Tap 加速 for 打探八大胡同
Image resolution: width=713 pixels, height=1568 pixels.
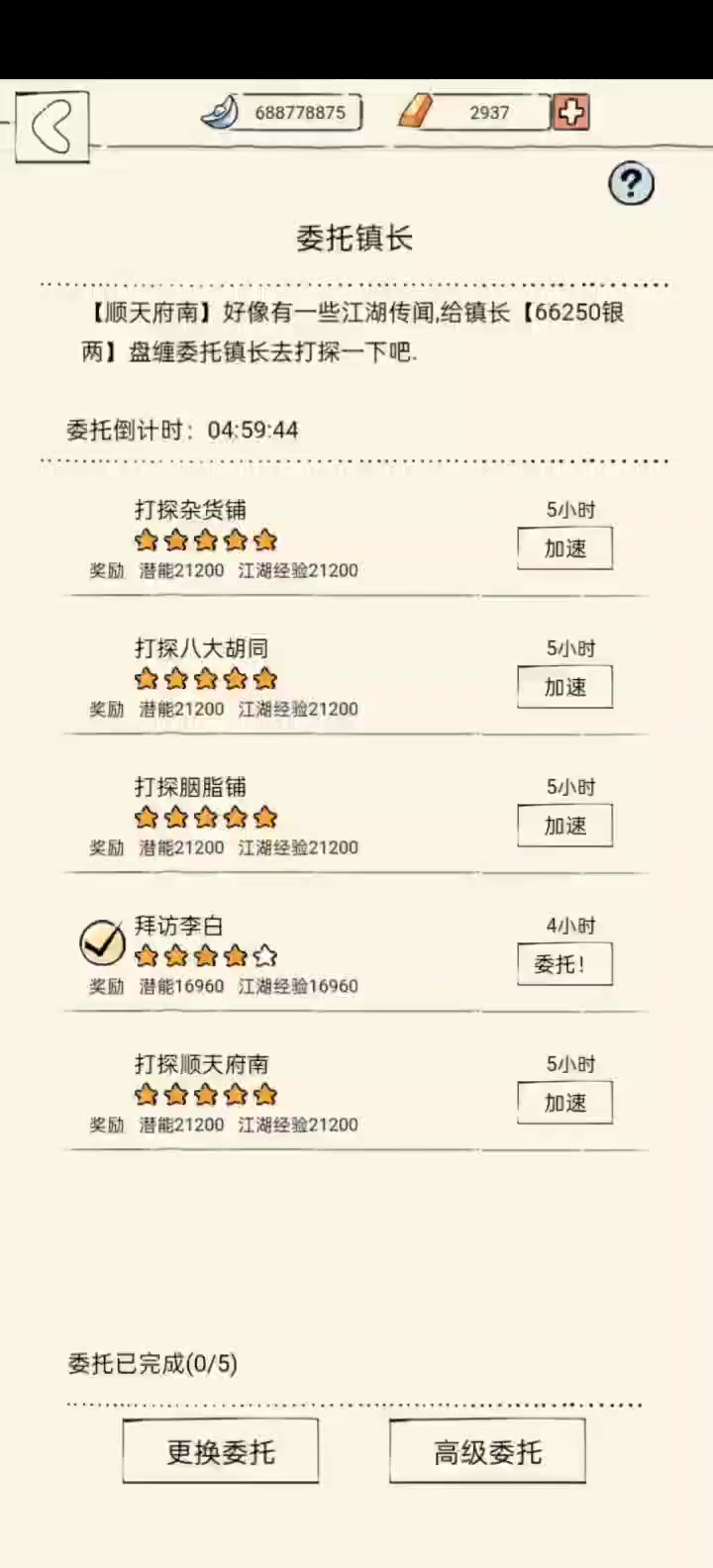tap(564, 687)
